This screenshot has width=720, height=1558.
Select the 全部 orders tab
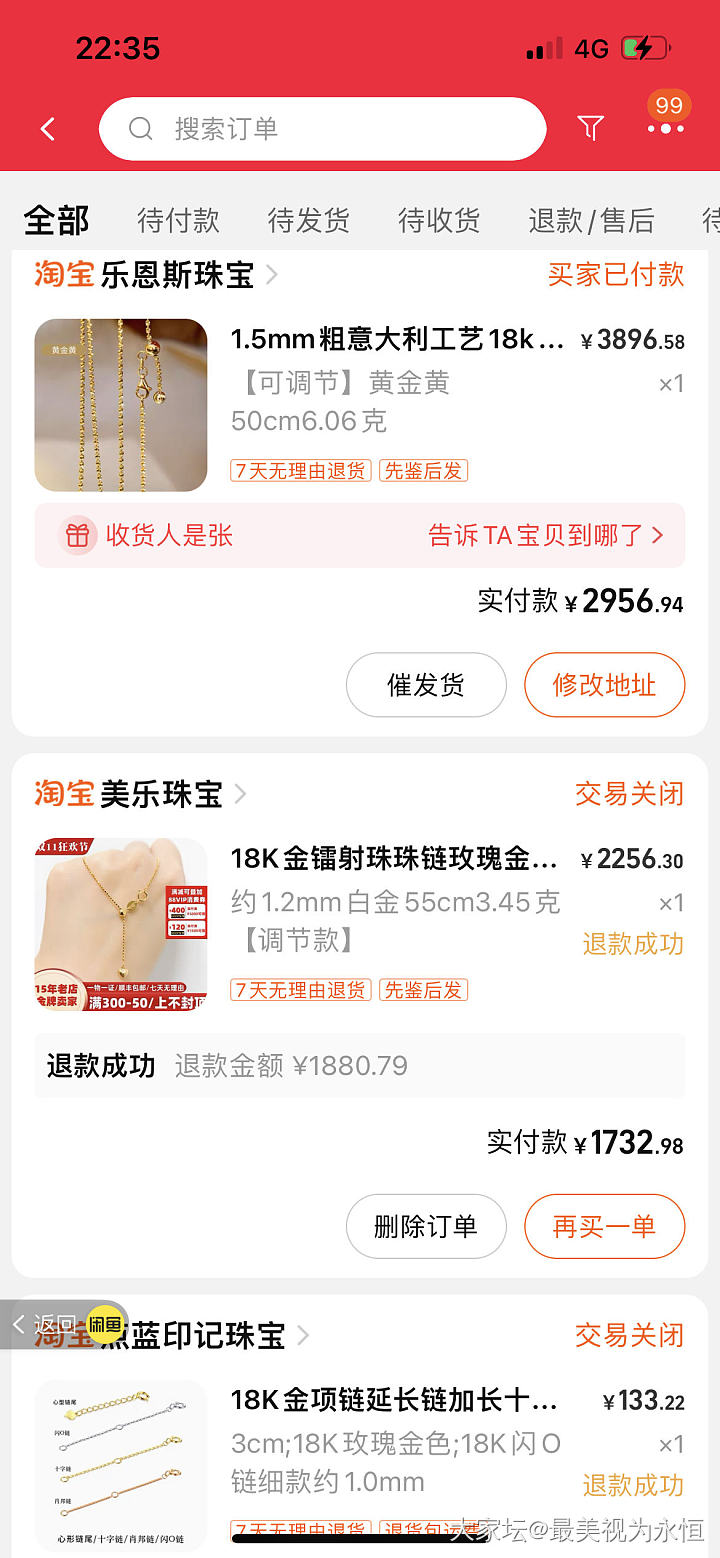57,220
